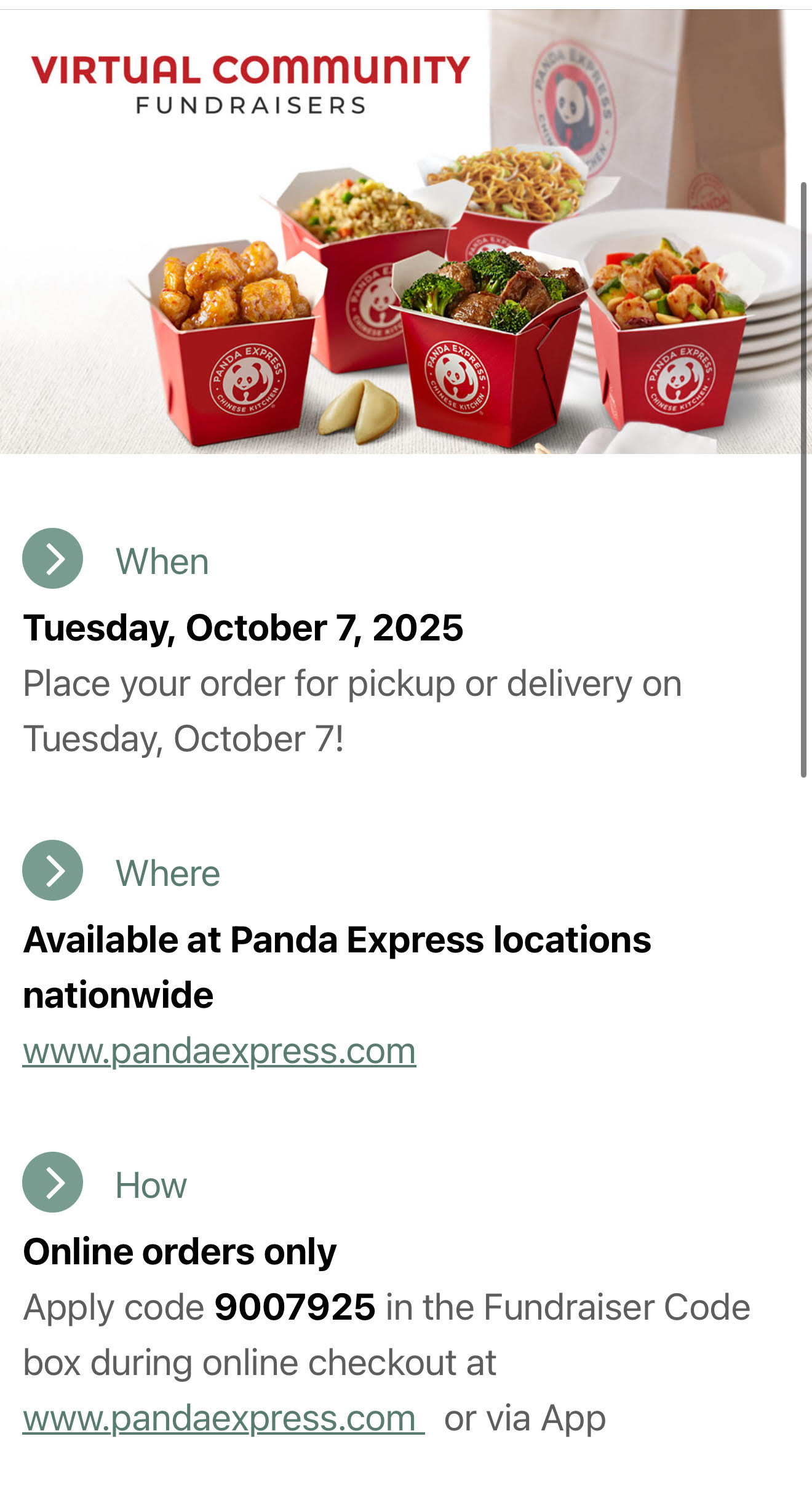Open the pandaexpress.com link under Where

(219, 1051)
